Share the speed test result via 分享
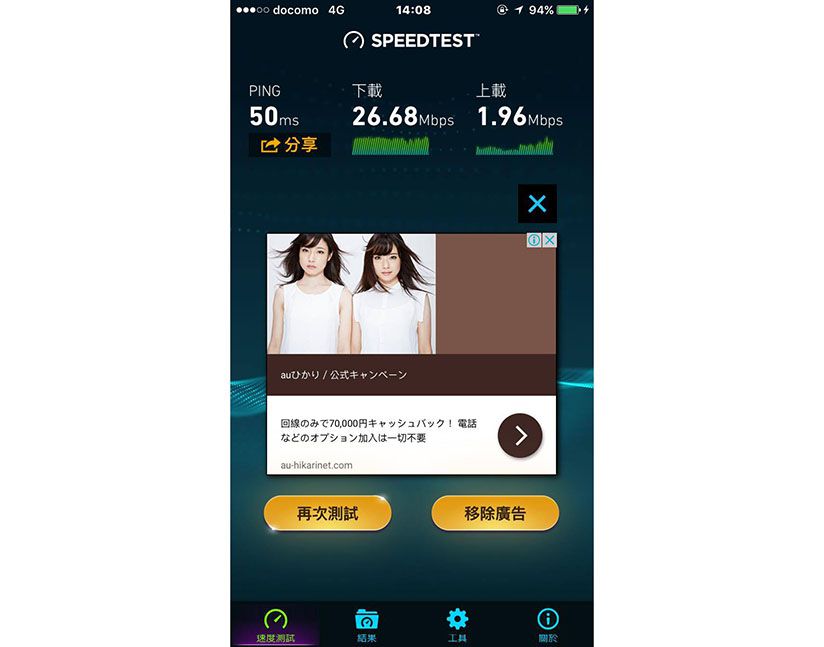 [x=289, y=145]
